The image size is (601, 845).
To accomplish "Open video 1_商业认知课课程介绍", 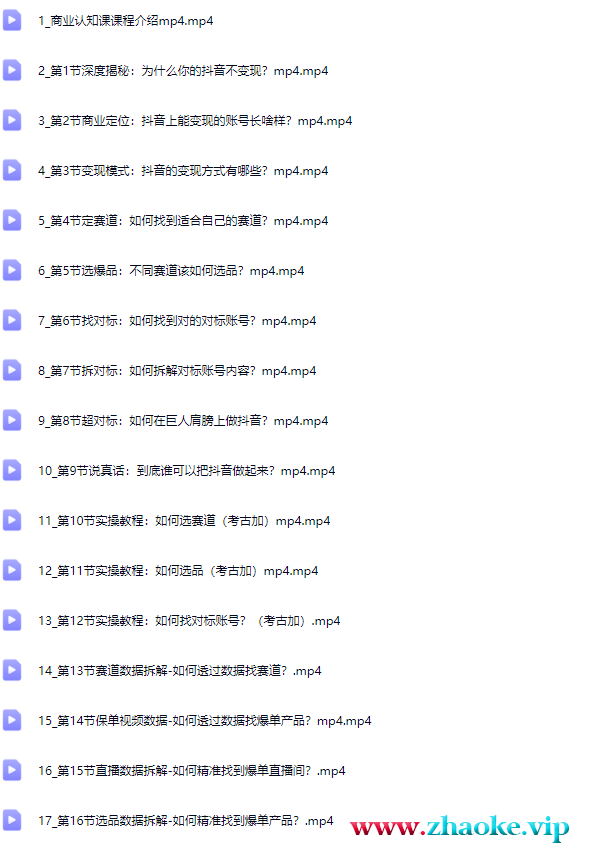I will tap(125, 21).
